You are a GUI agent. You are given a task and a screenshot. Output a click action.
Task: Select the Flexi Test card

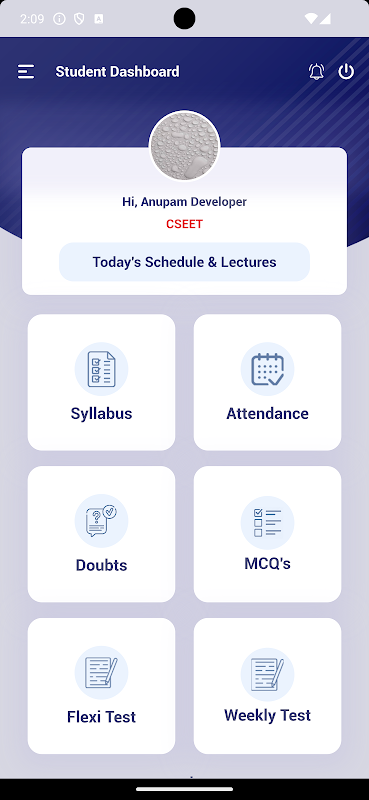pos(101,686)
